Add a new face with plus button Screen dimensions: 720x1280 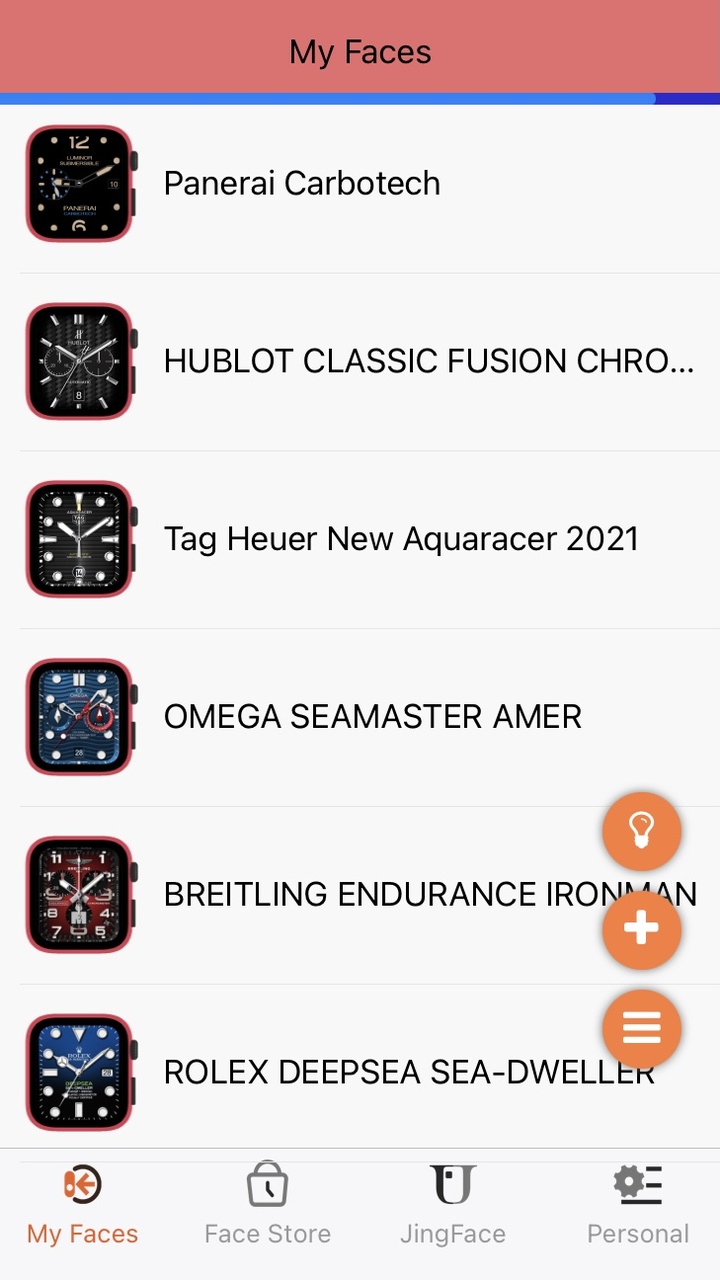click(641, 929)
